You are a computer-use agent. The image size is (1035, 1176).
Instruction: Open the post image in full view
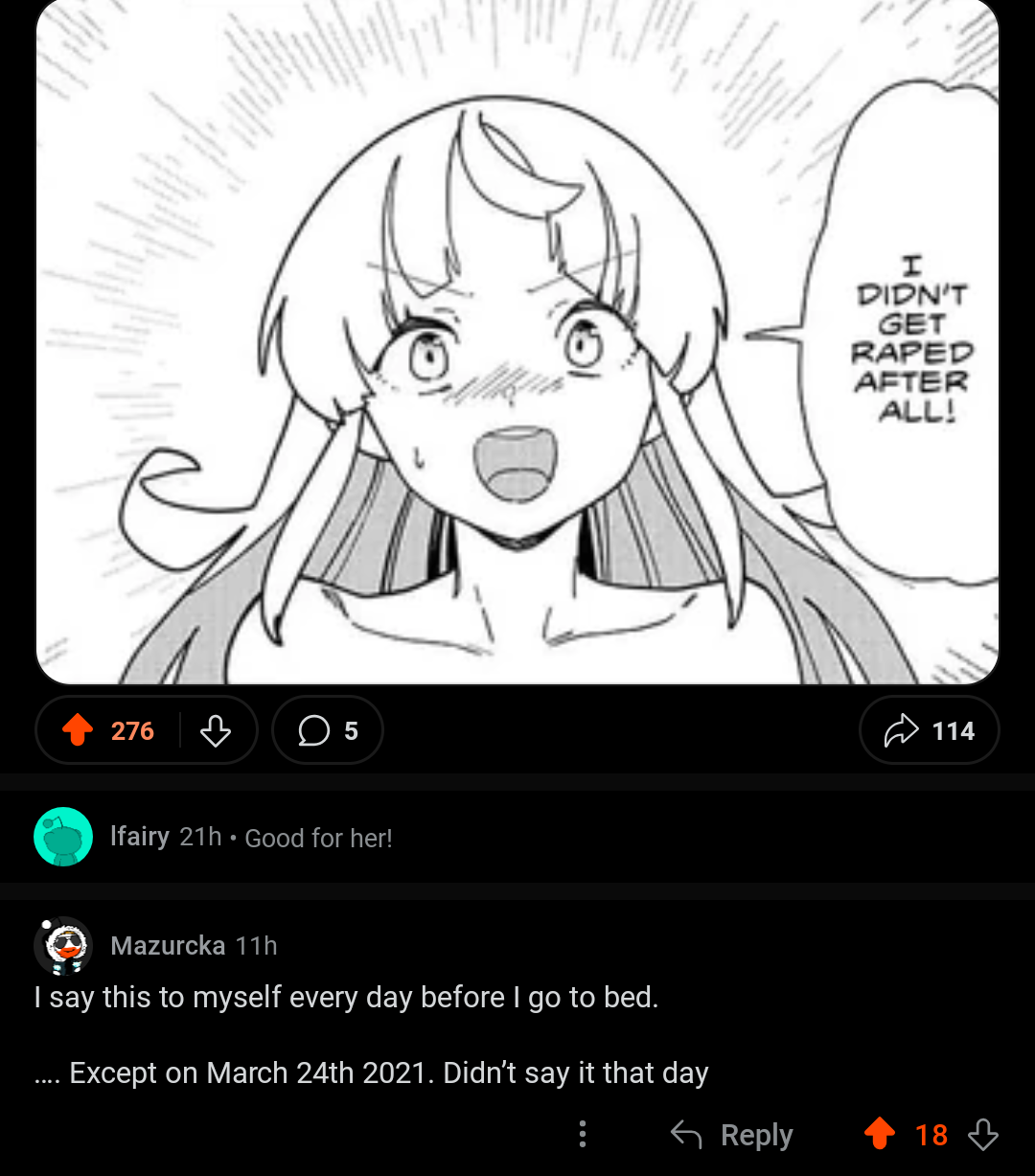click(x=517, y=340)
